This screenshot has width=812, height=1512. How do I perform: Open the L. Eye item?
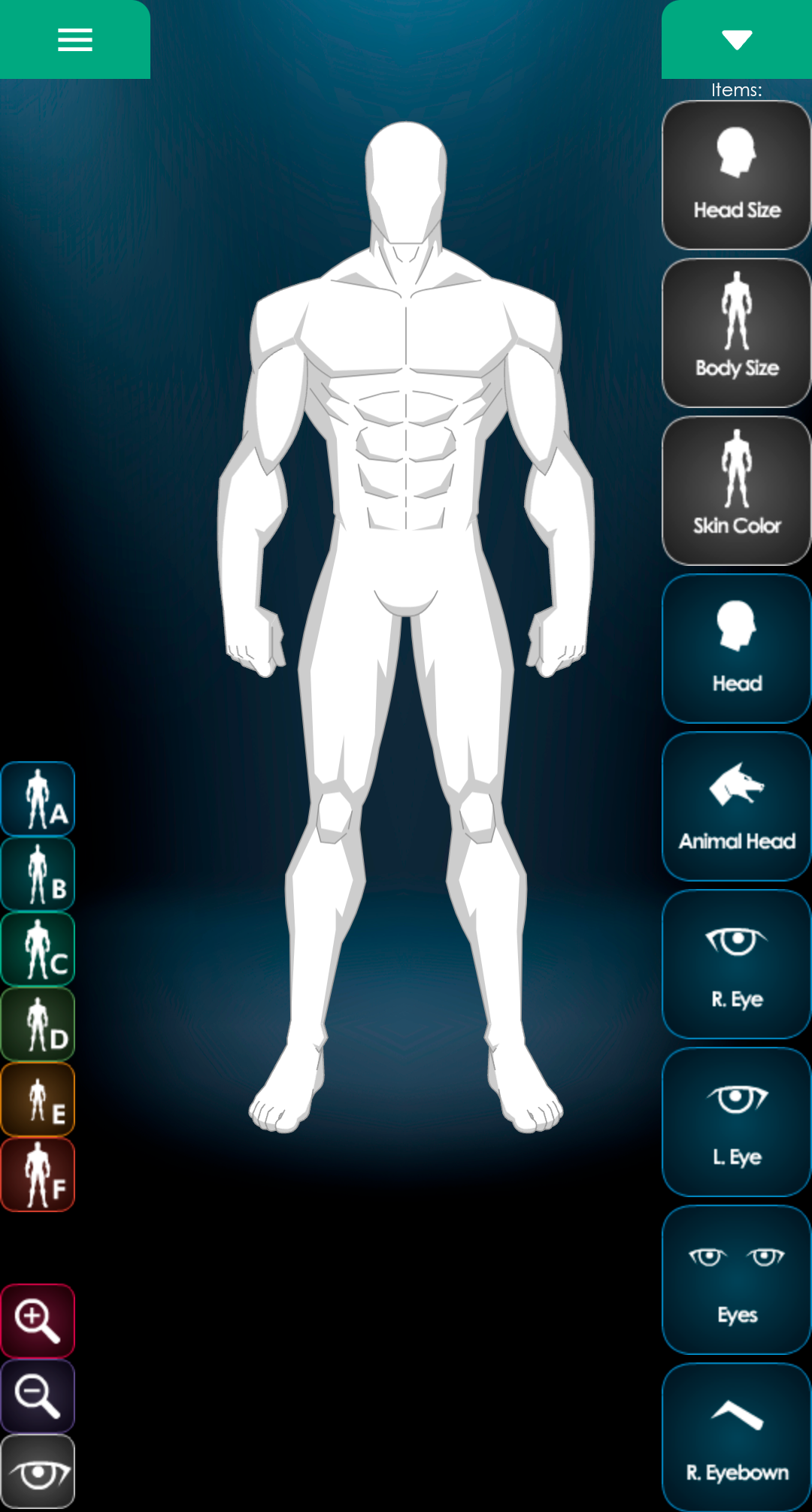pyautogui.click(x=737, y=1122)
